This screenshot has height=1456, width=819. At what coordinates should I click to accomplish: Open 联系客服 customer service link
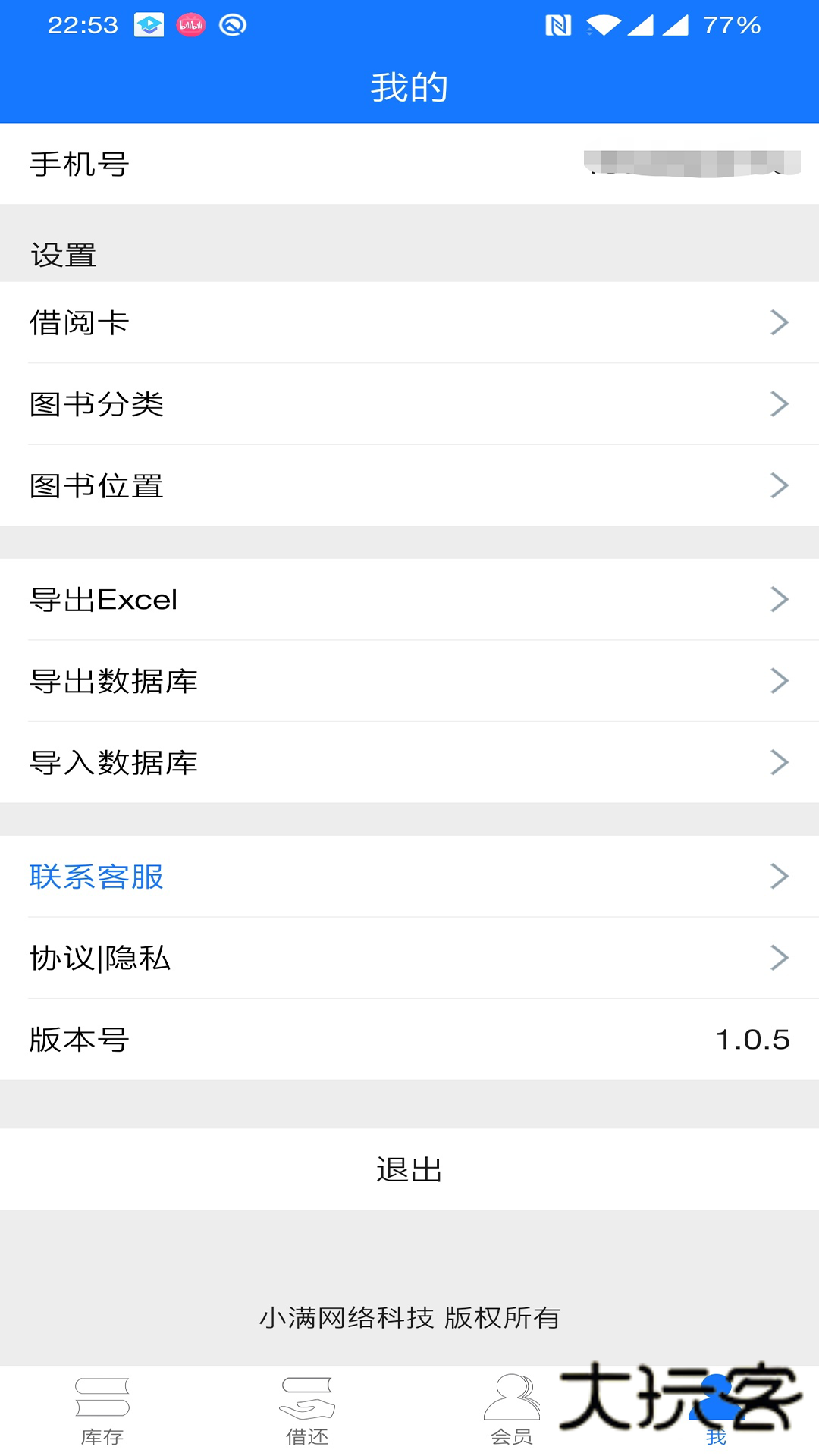pyautogui.click(x=96, y=877)
